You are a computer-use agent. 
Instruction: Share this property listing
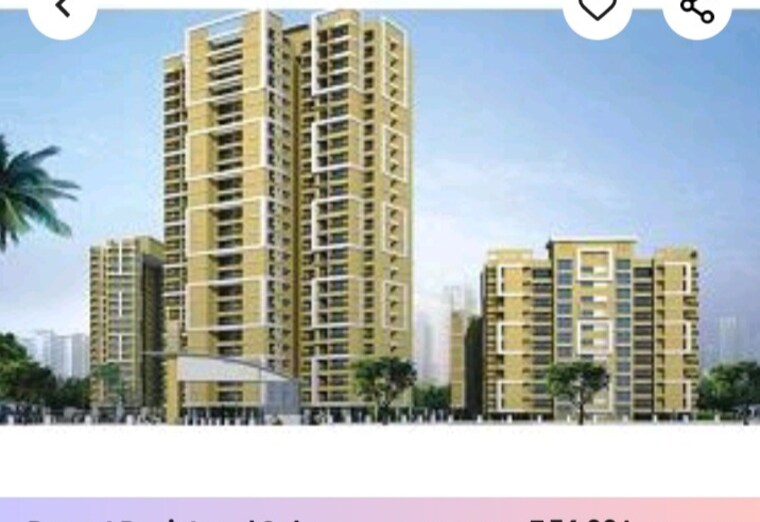(696, 9)
